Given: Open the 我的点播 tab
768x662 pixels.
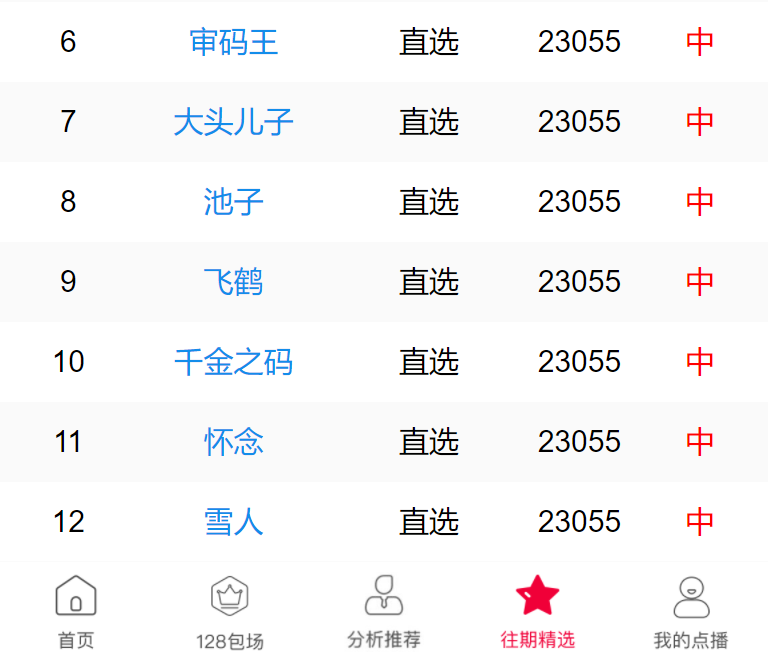Looking at the screenshot, I should tap(691, 611).
